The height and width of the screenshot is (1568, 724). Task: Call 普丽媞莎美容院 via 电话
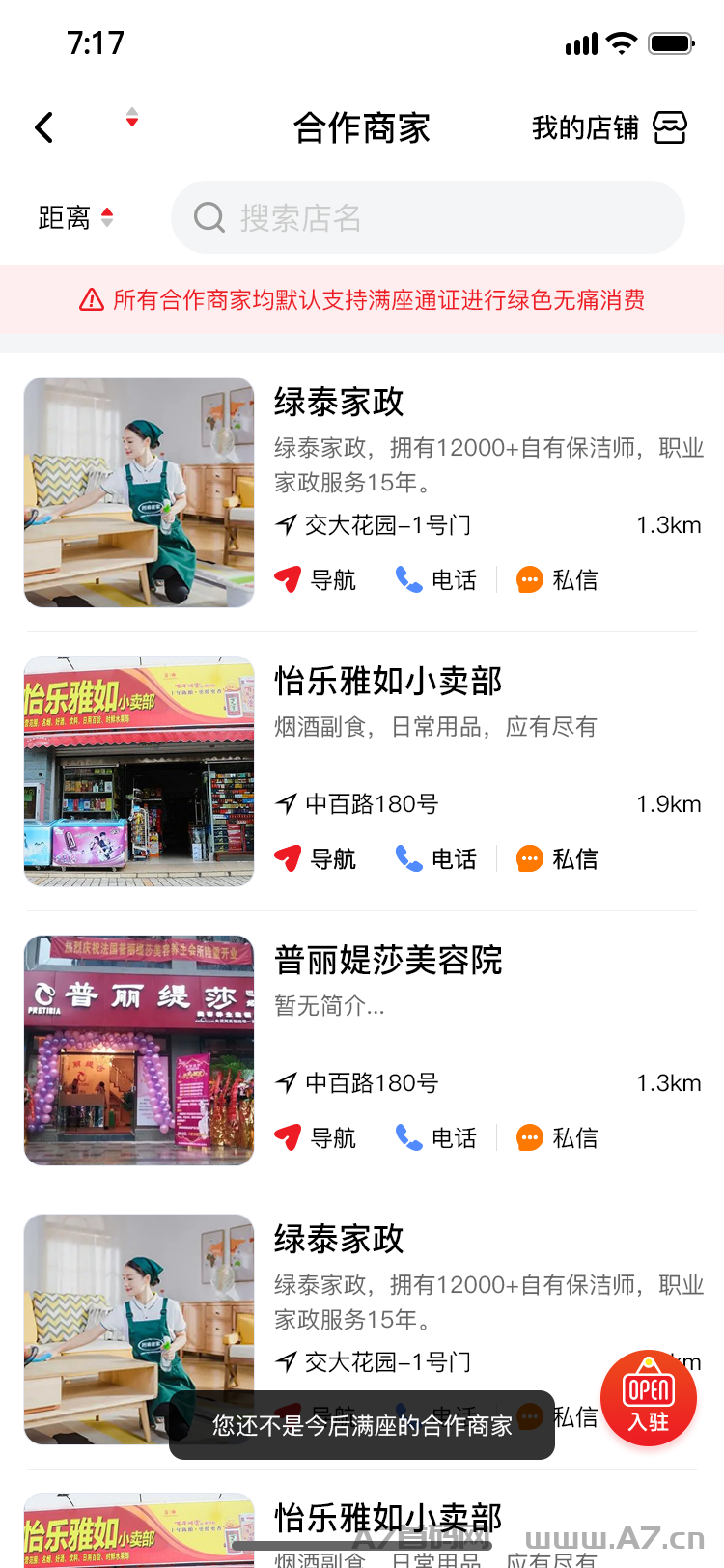tap(436, 1138)
